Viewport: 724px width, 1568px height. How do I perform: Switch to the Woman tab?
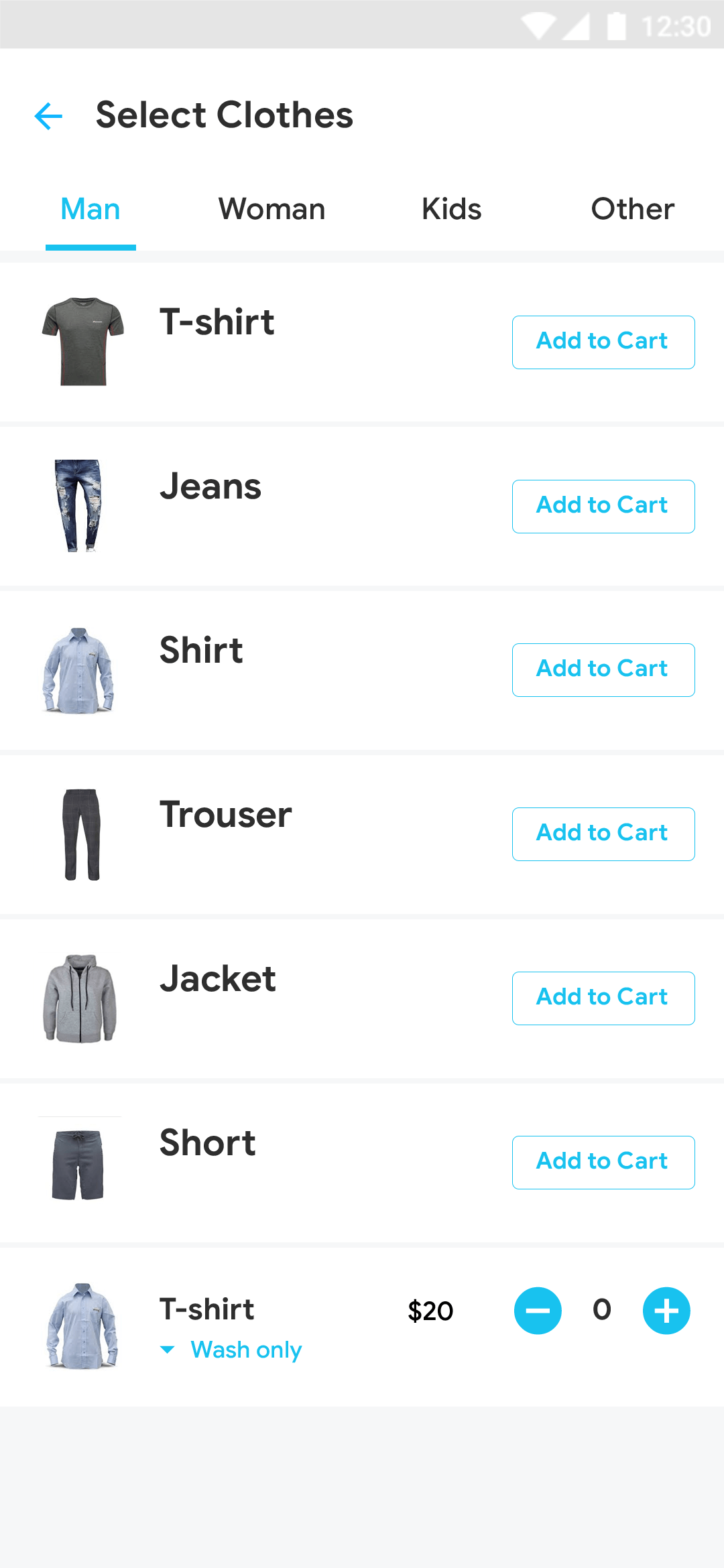(271, 208)
